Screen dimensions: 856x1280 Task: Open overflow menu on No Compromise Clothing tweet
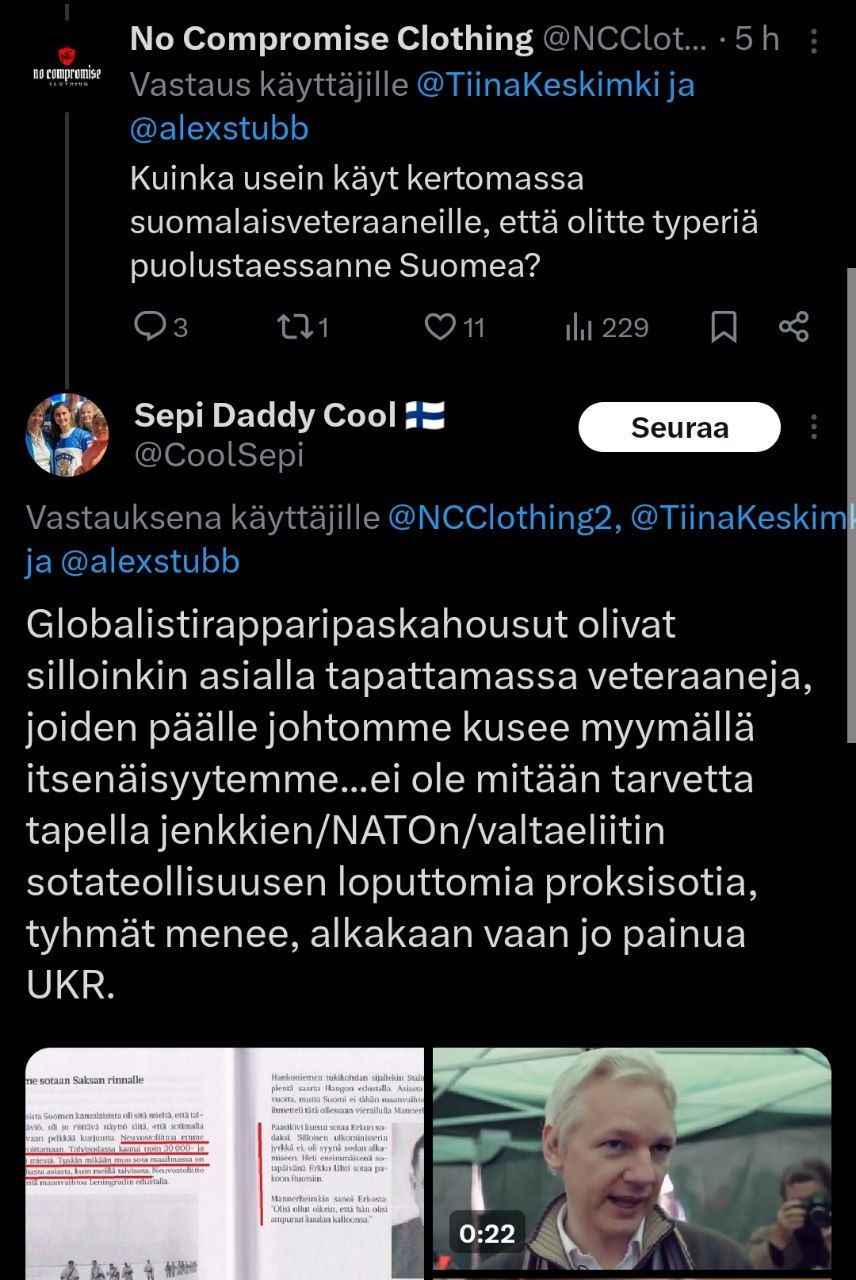(x=815, y=41)
